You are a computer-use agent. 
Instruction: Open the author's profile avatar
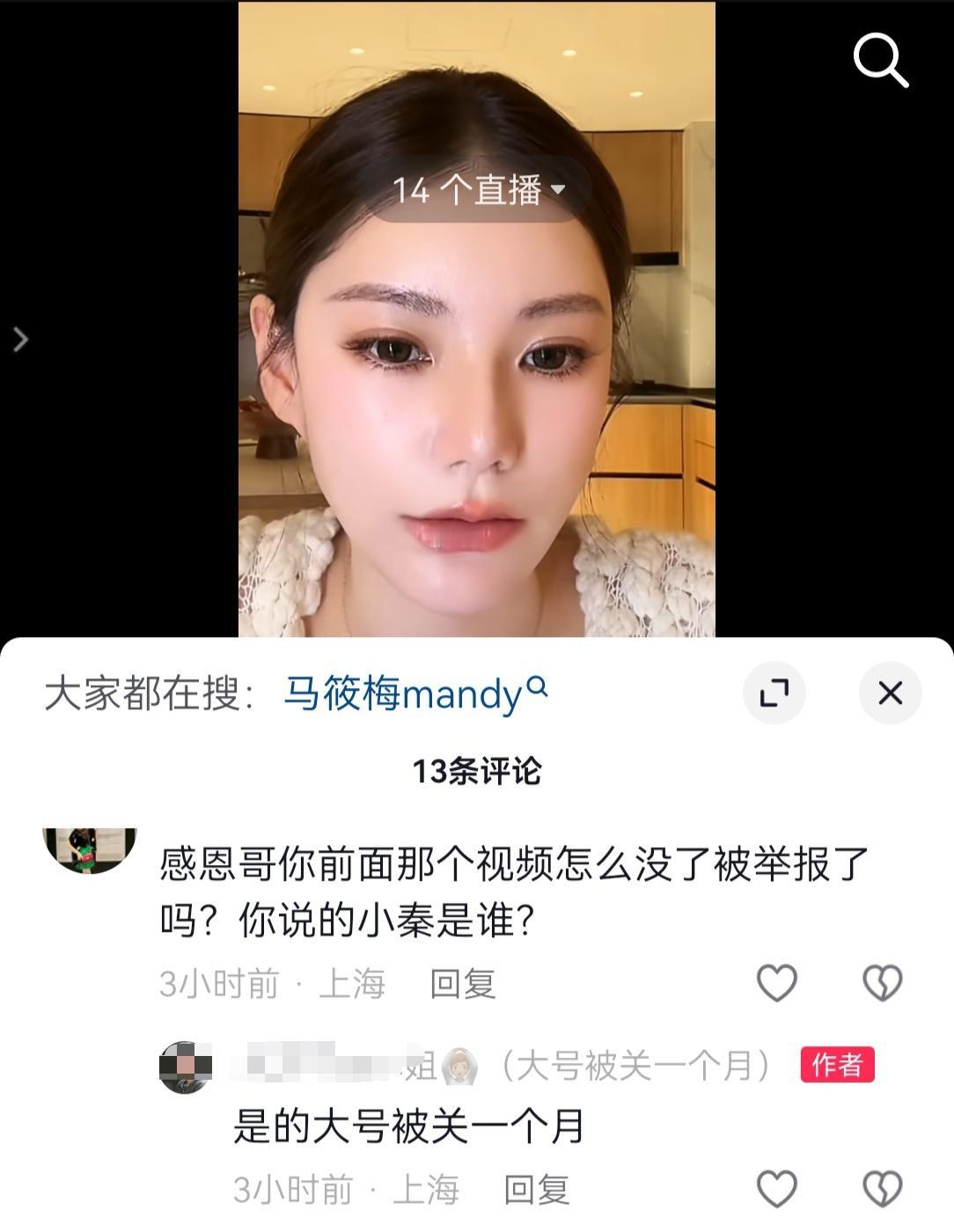point(186,1067)
